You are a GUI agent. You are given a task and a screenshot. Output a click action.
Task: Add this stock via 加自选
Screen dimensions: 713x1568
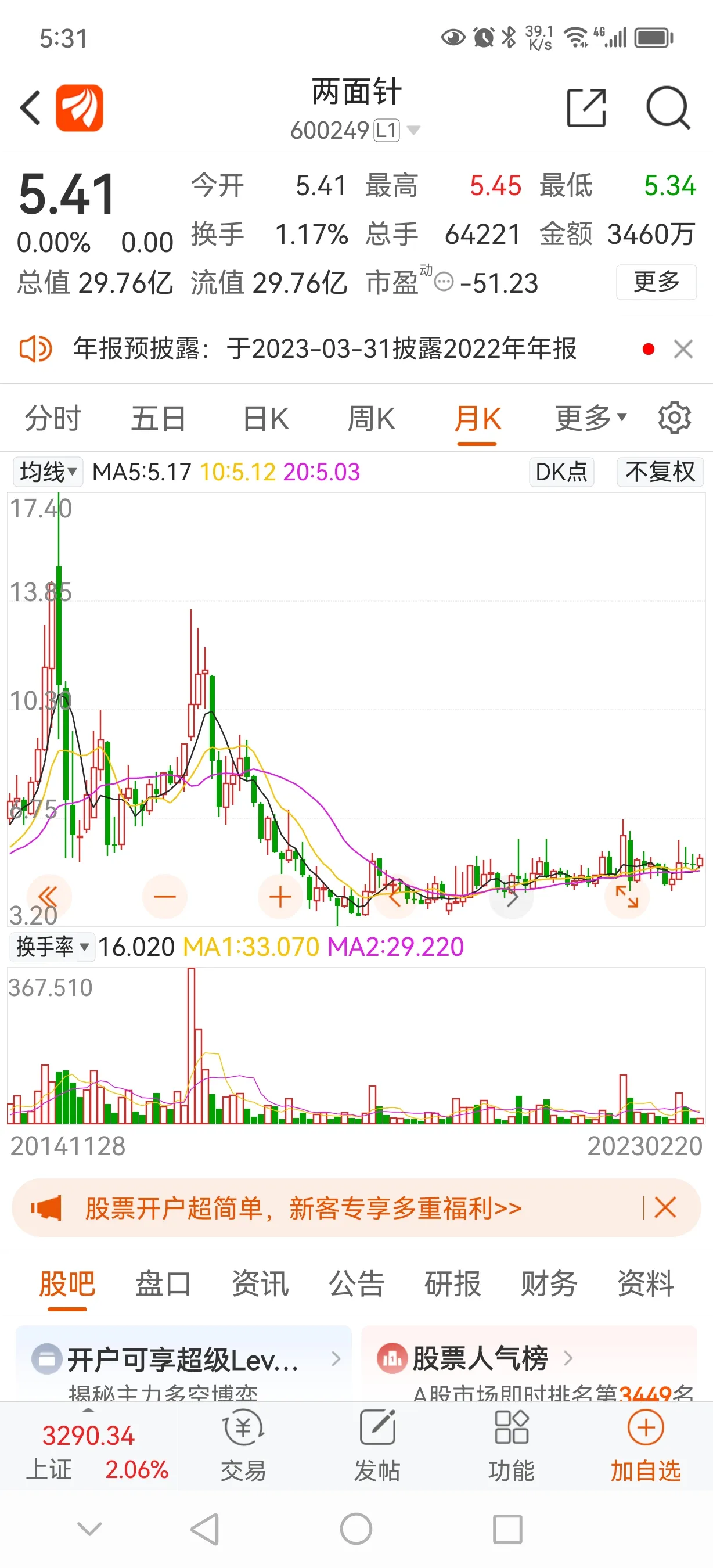[646, 1446]
